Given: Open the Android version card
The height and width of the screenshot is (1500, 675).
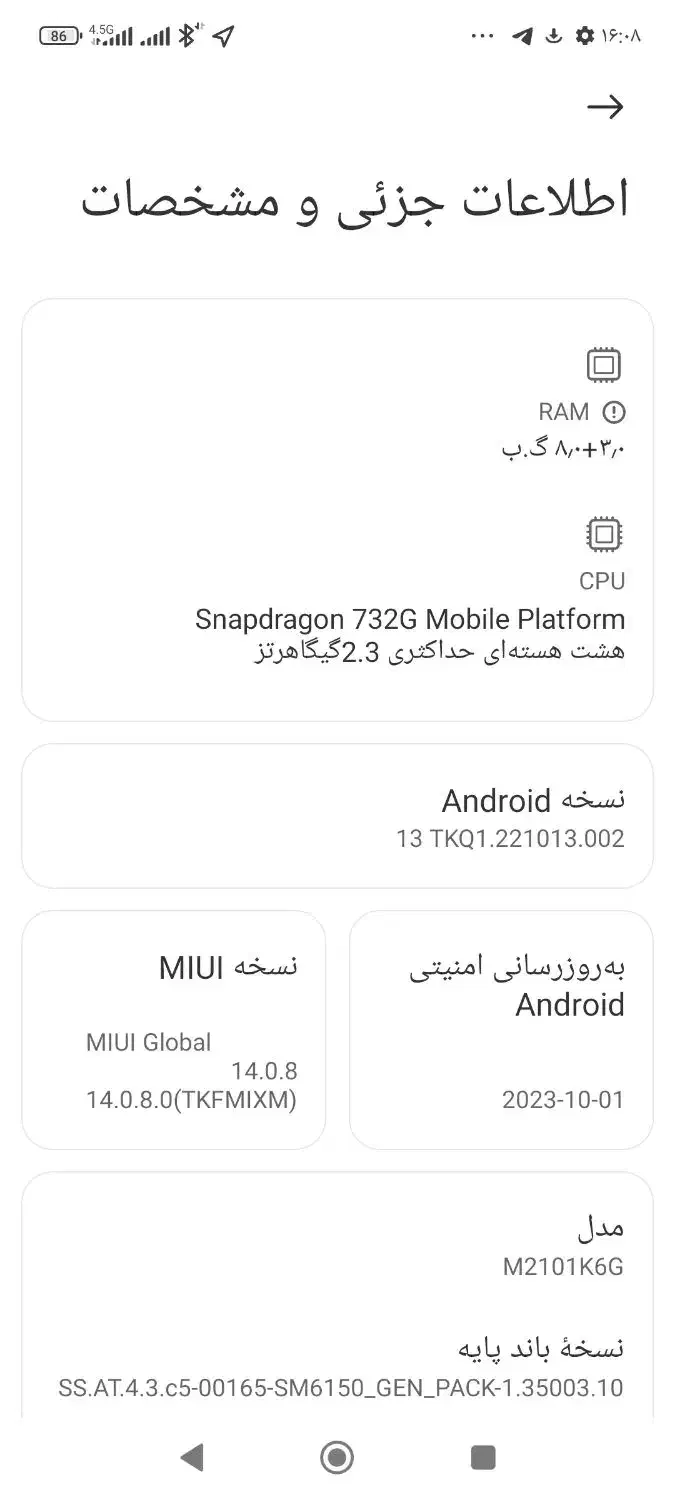Looking at the screenshot, I should tap(337, 816).
